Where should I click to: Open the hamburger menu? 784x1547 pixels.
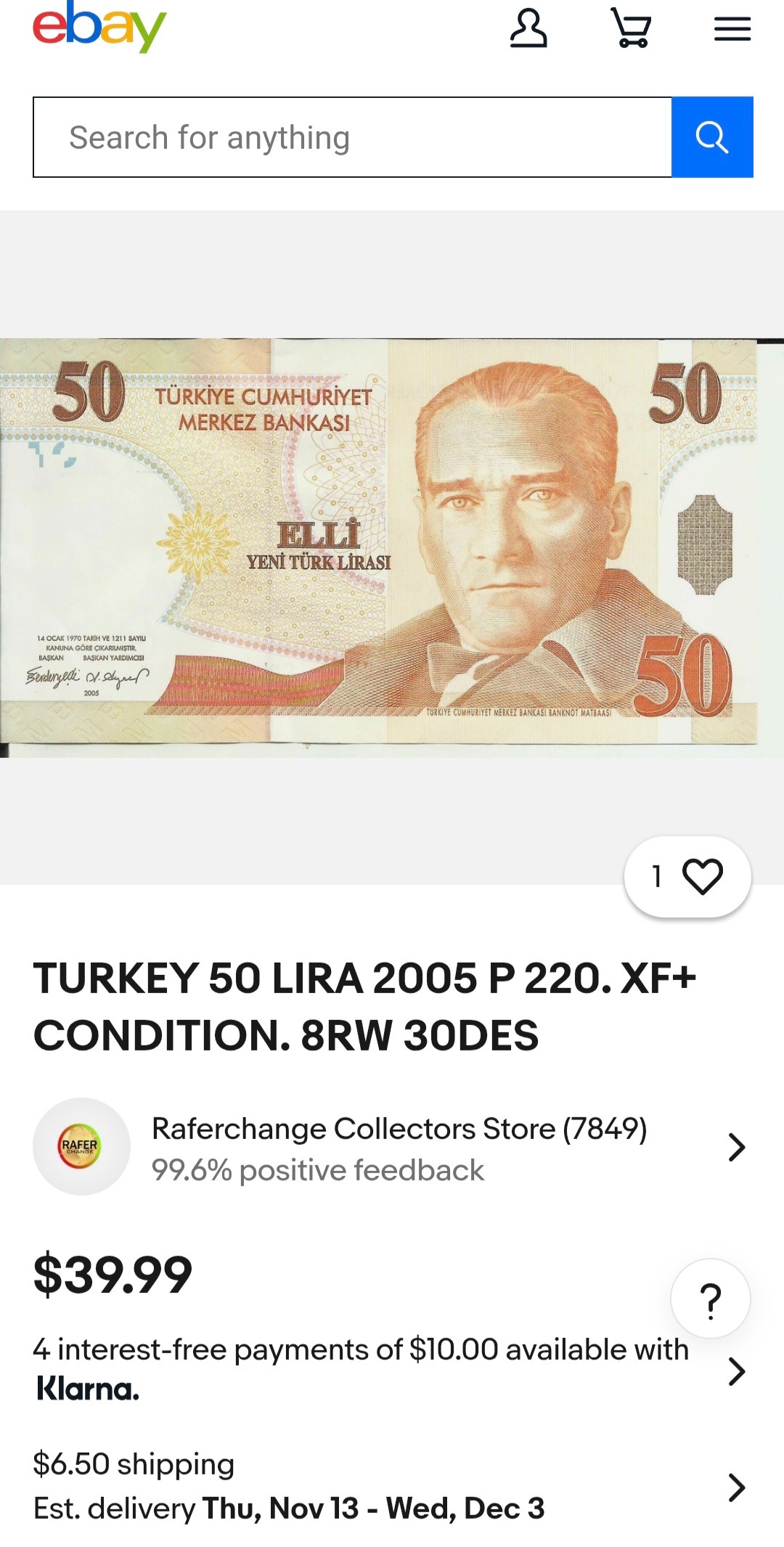coord(732,30)
